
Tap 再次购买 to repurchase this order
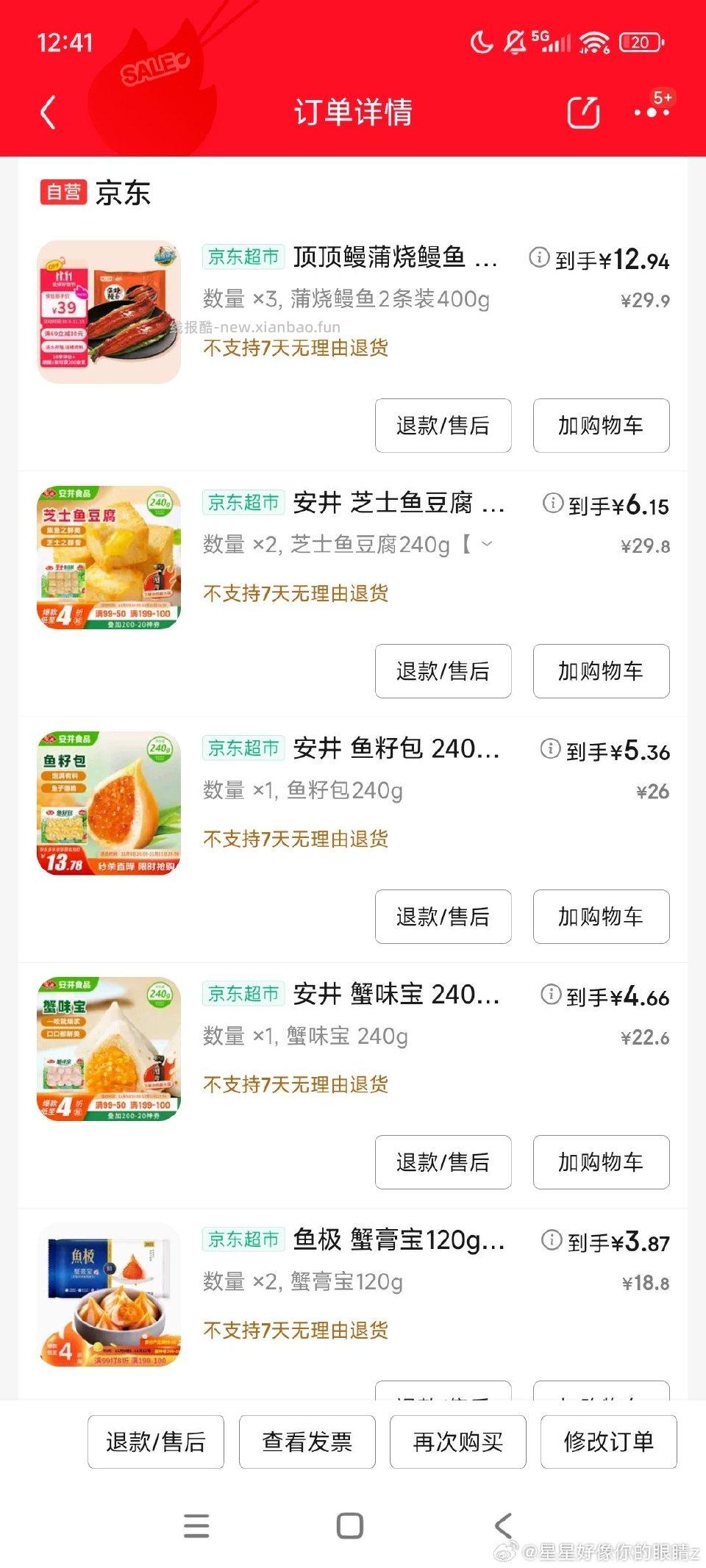pos(457,1442)
